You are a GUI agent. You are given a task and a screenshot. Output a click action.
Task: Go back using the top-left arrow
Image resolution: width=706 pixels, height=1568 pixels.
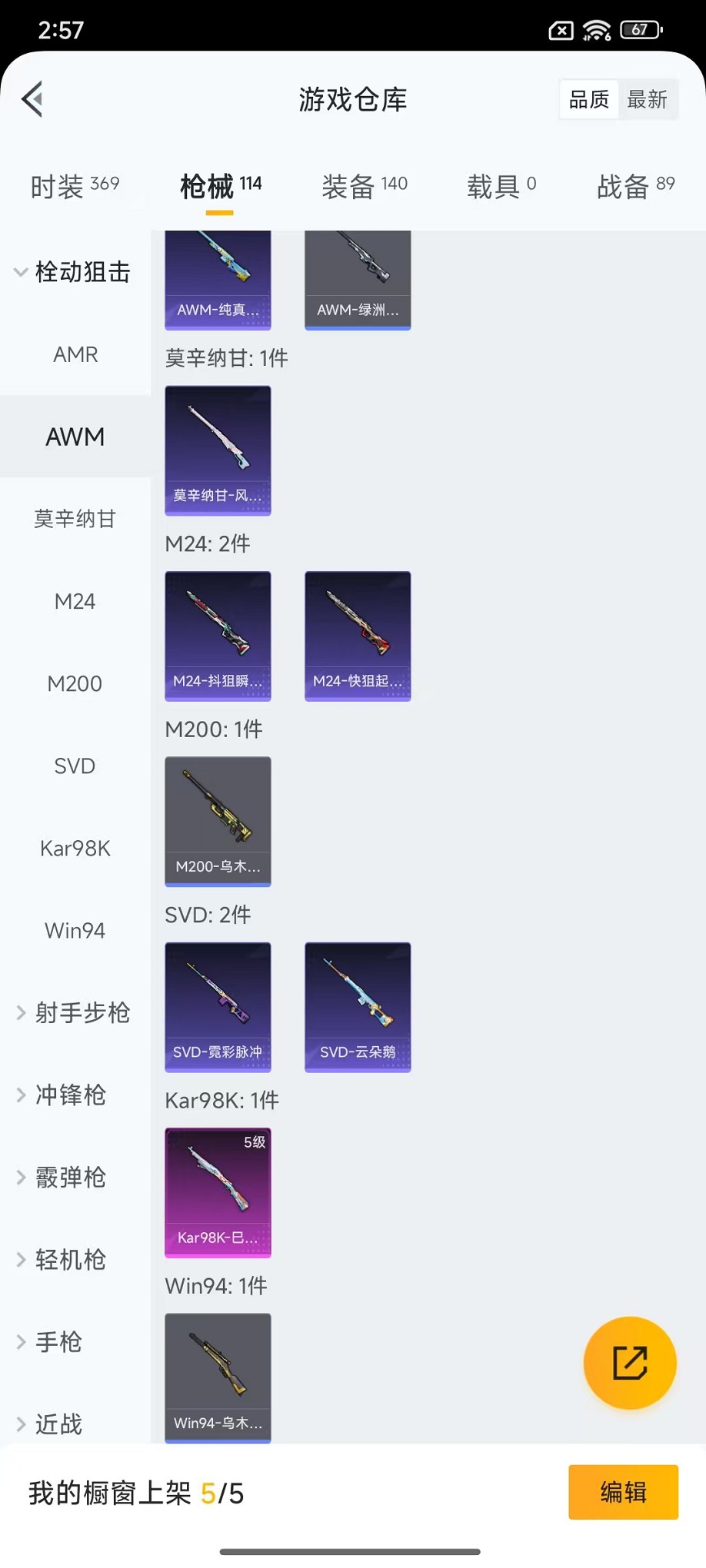[x=32, y=99]
